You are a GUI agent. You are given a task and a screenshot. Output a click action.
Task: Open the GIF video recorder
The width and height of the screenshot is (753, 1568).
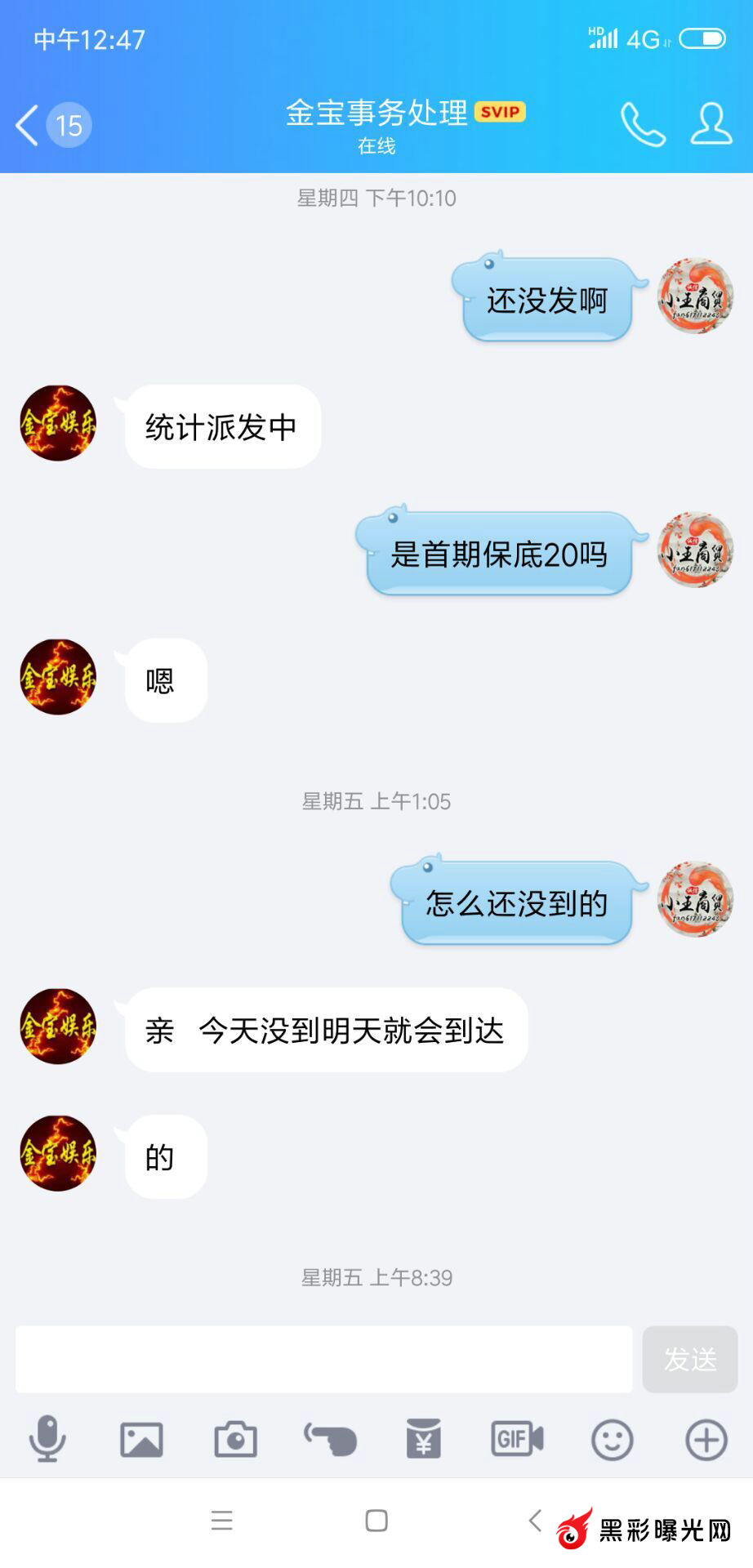coord(517,1439)
